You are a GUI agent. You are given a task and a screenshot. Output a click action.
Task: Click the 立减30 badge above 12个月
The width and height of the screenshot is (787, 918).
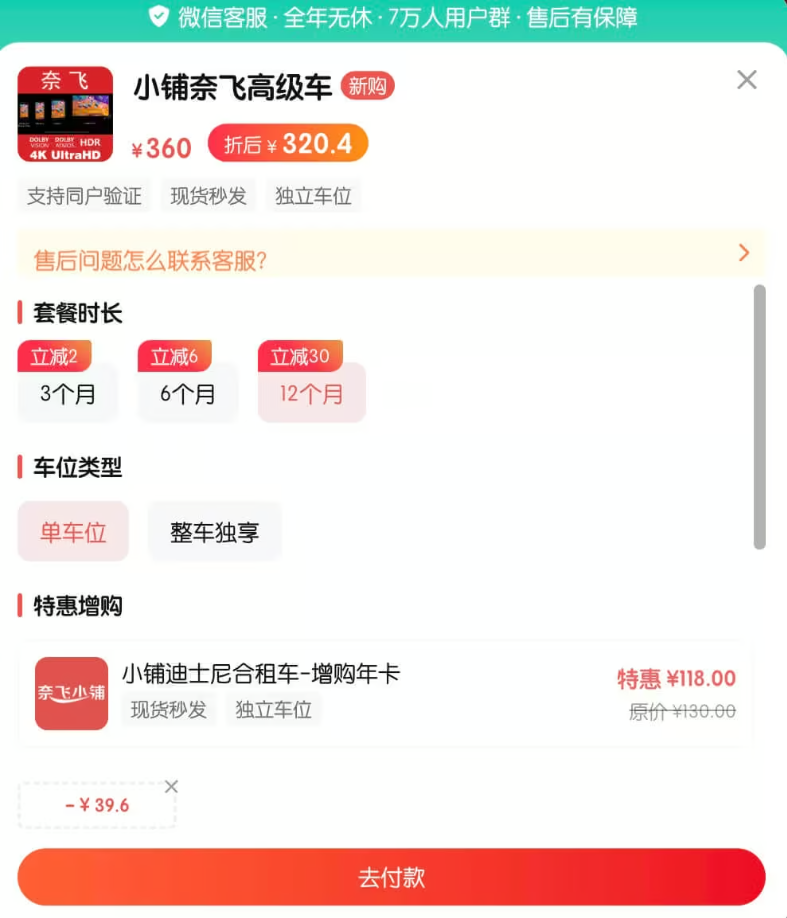(300, 355)
